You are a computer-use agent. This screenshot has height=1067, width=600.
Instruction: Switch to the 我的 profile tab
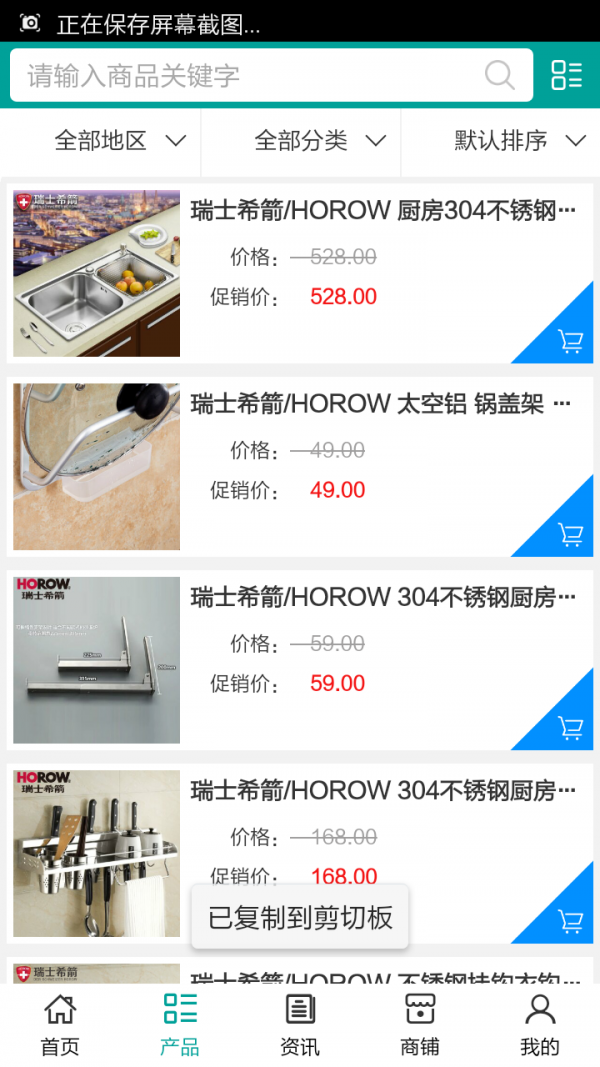pos(540,1025)
